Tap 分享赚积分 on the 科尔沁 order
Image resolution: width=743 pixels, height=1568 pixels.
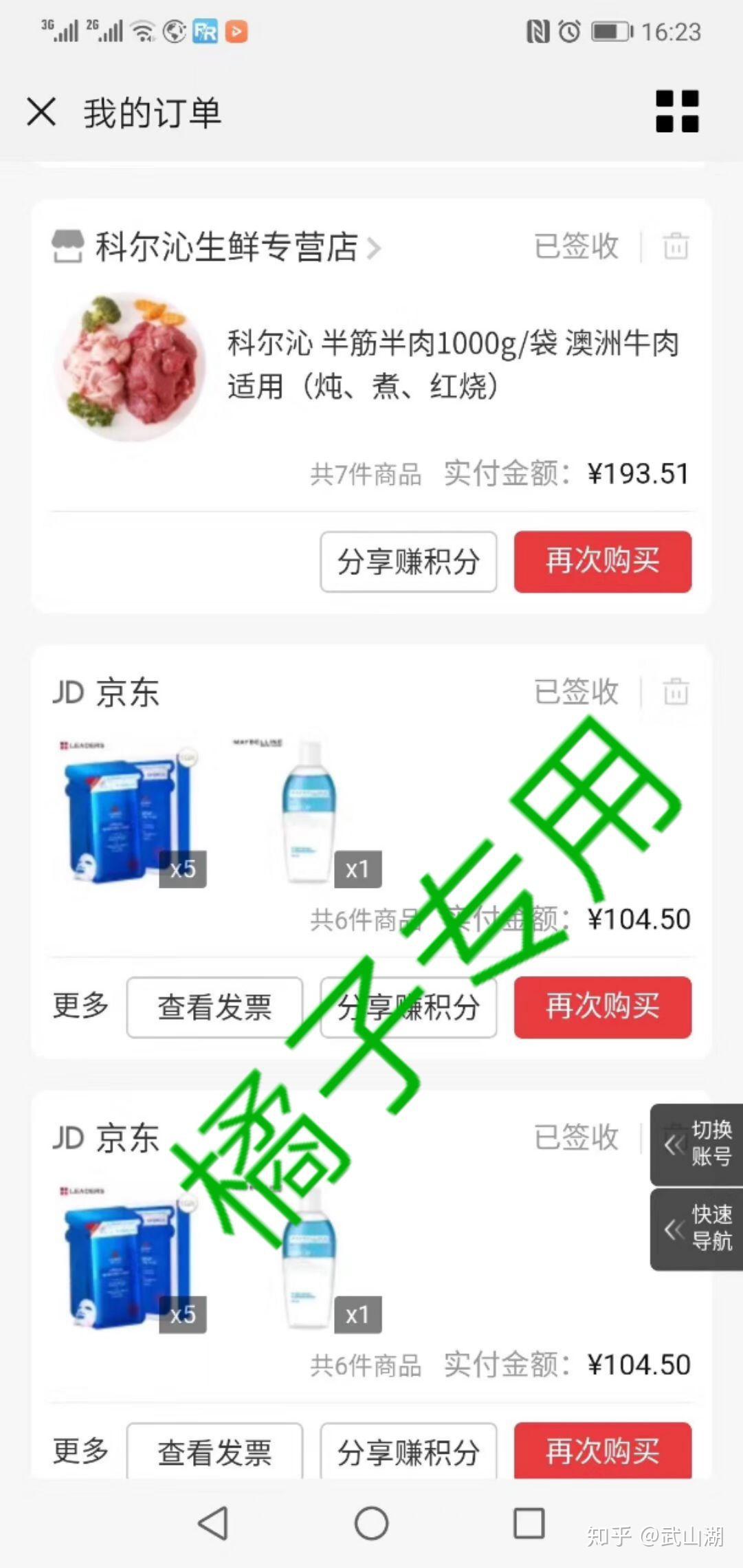(x=408, y=562)
